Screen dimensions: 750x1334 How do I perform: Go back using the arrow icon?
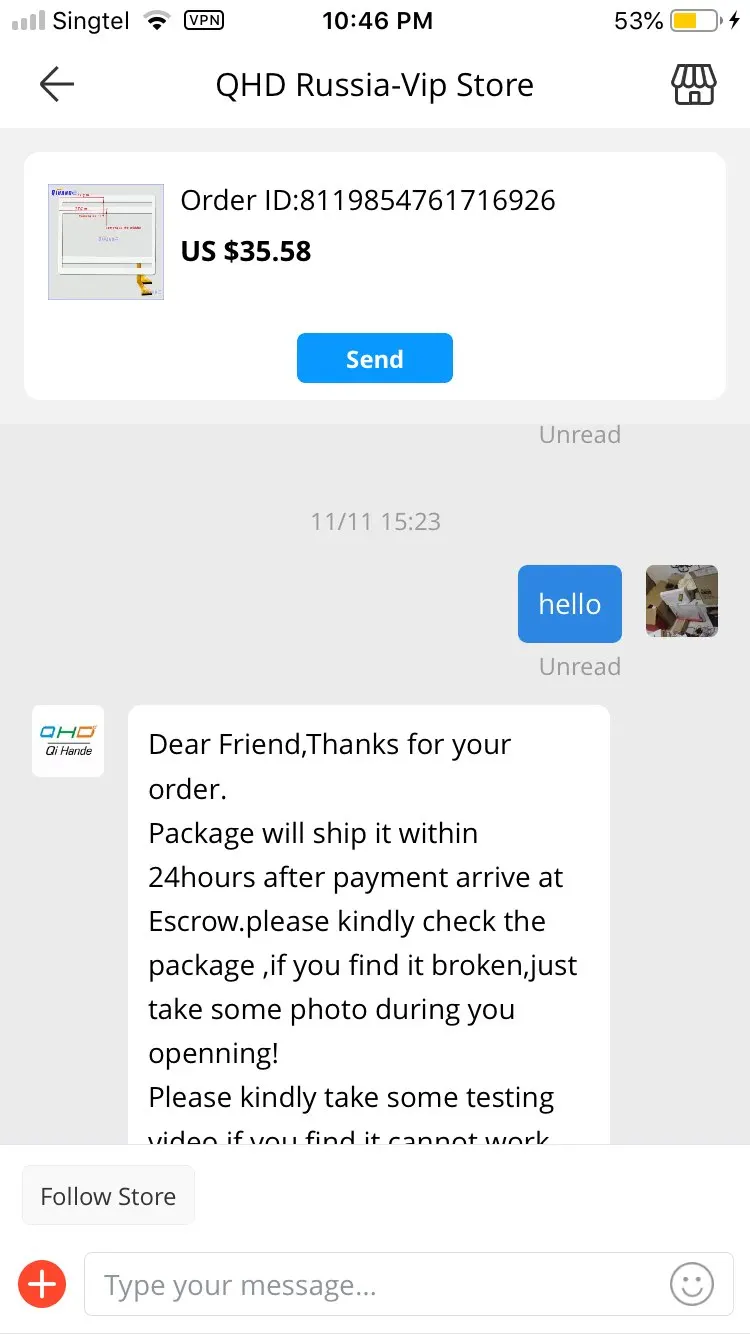[x=57, y=85]
